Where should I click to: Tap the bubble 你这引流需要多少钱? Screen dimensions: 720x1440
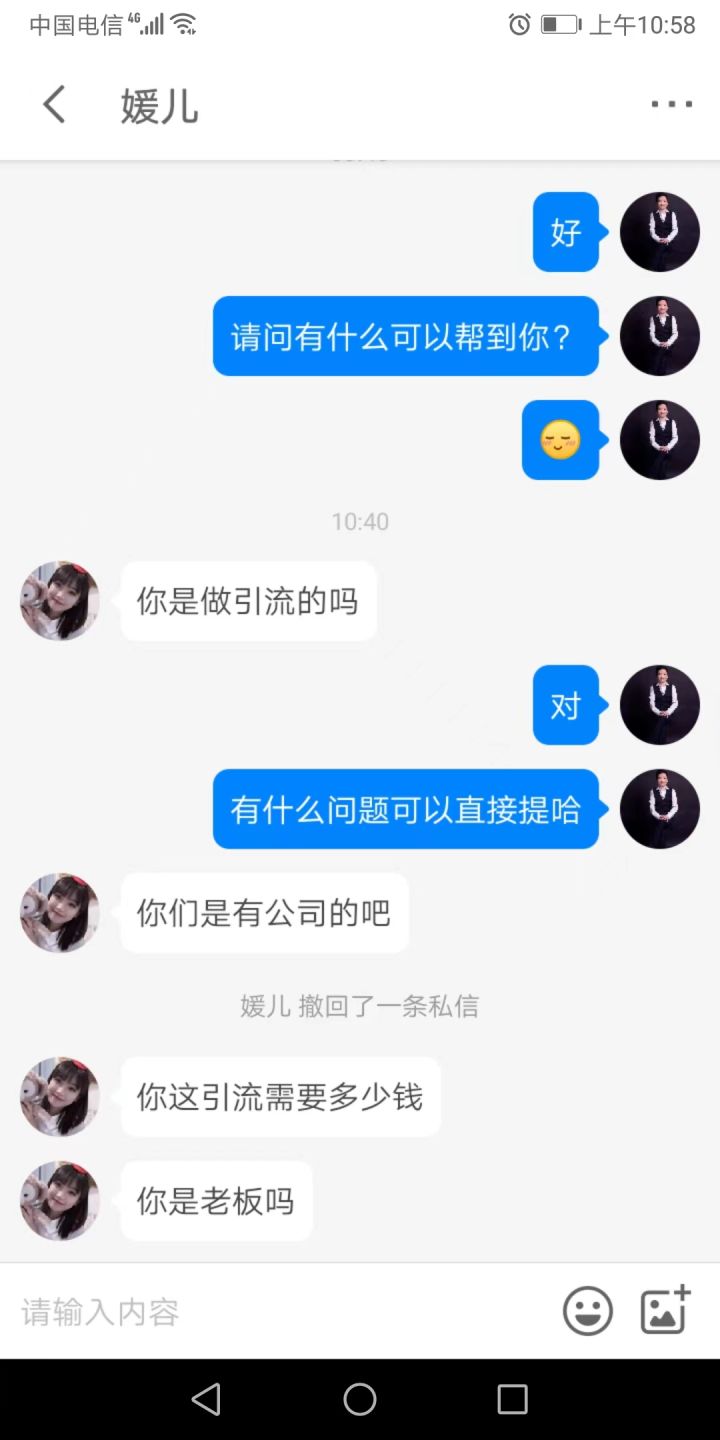pos(280,1096)
